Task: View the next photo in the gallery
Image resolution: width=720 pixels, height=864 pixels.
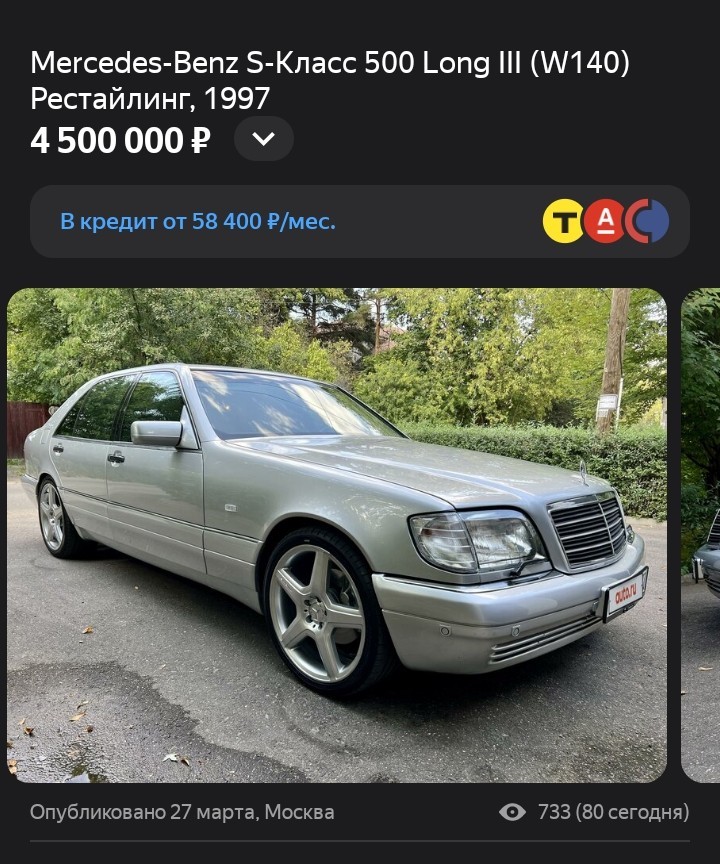Action: click(x=701, y=535)
